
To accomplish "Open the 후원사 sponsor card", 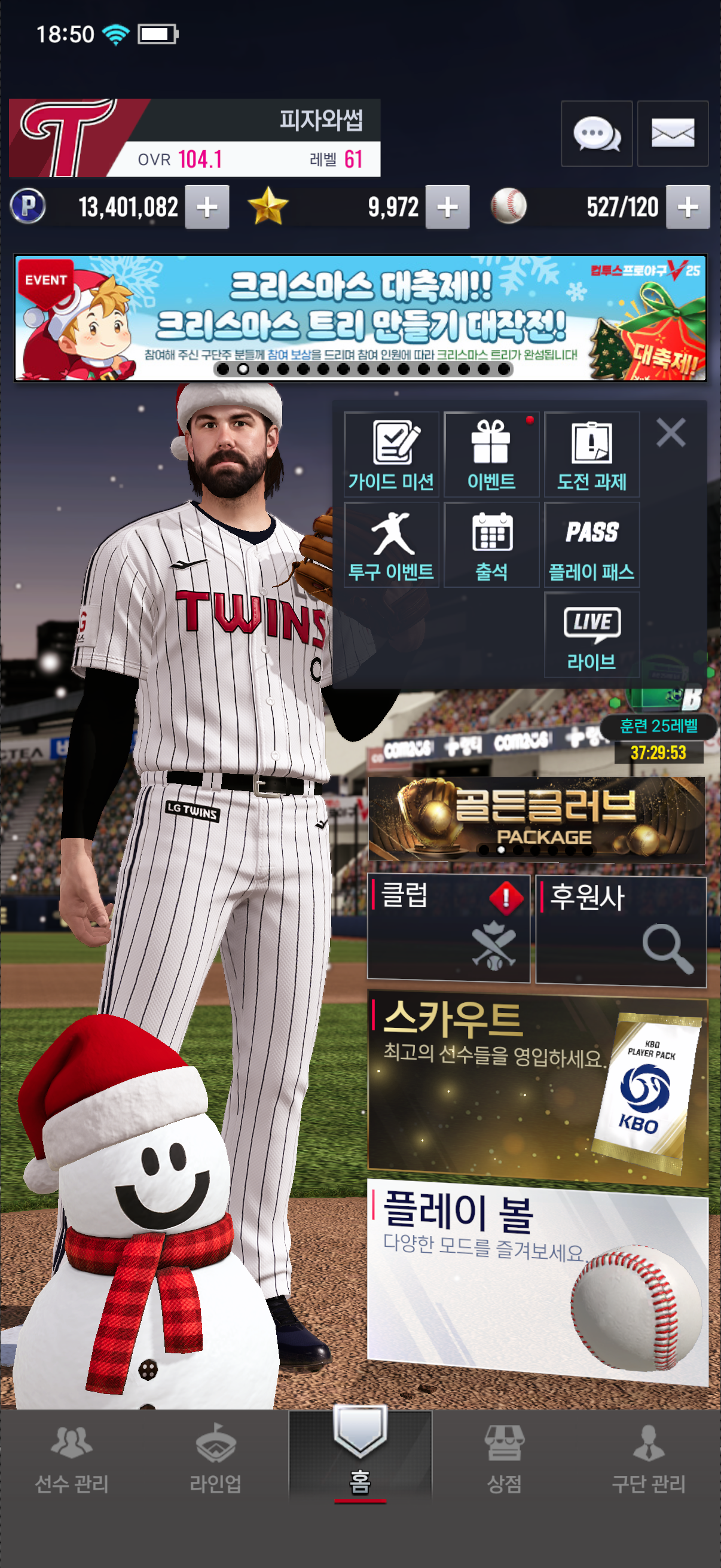I will [621, 928].
